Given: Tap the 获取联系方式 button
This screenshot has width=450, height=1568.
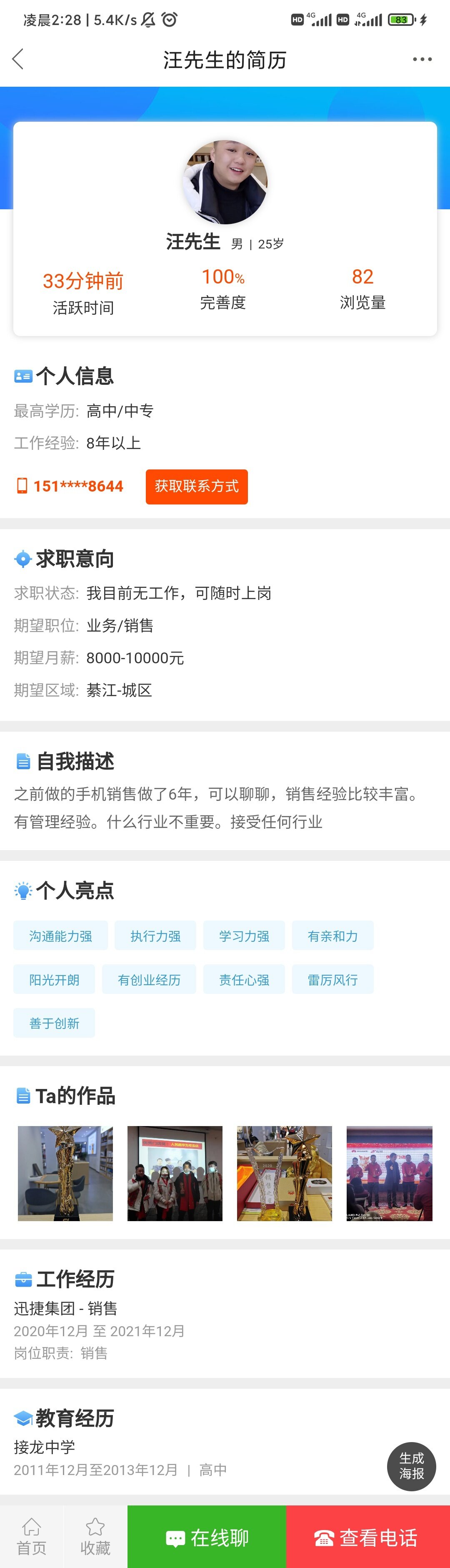Looking at the screenshot, I should tap(196, 487).
